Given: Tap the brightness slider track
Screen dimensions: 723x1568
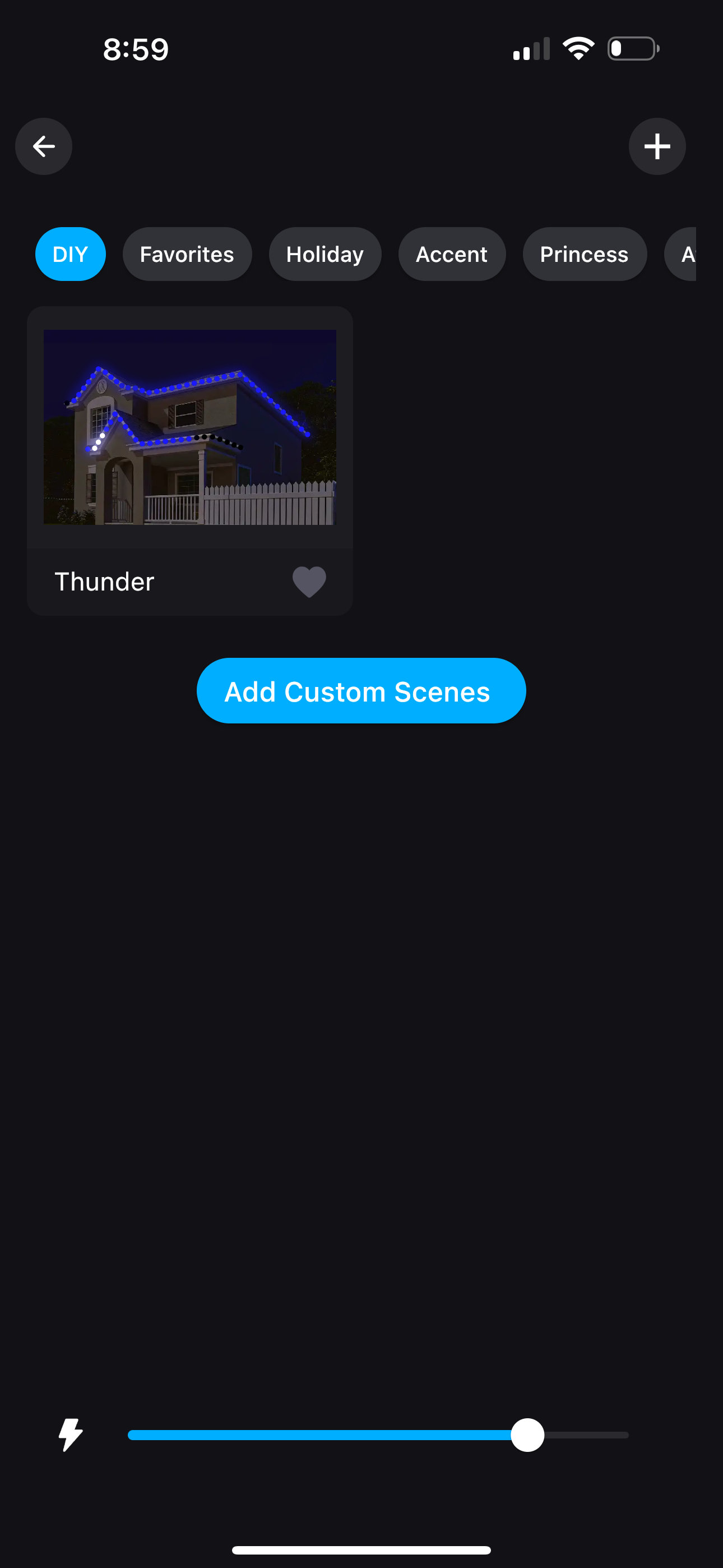Looking at the screenshot, I should (x=377, y=1435).
